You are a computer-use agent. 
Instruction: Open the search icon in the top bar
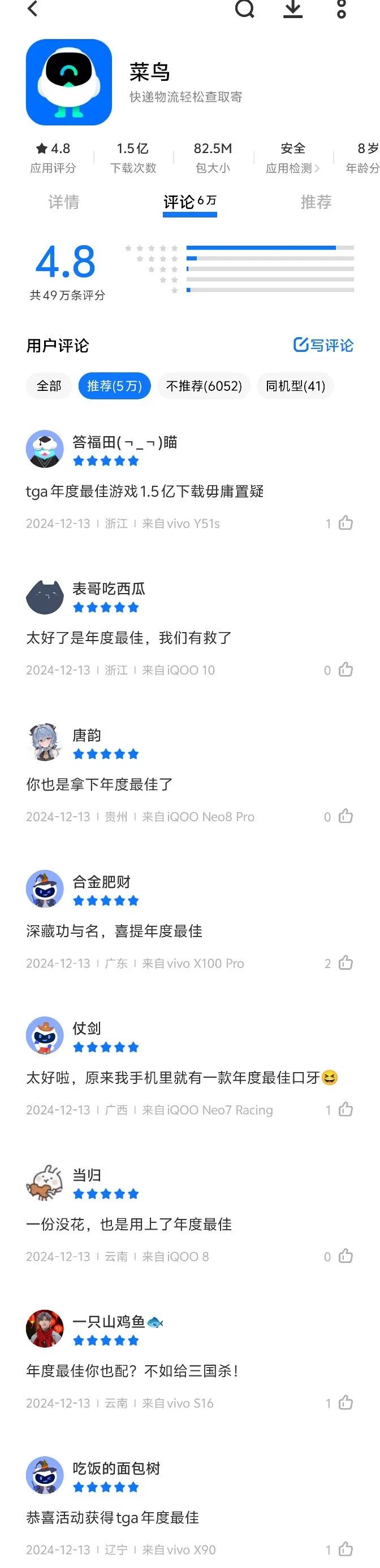(x=244, y=8)
